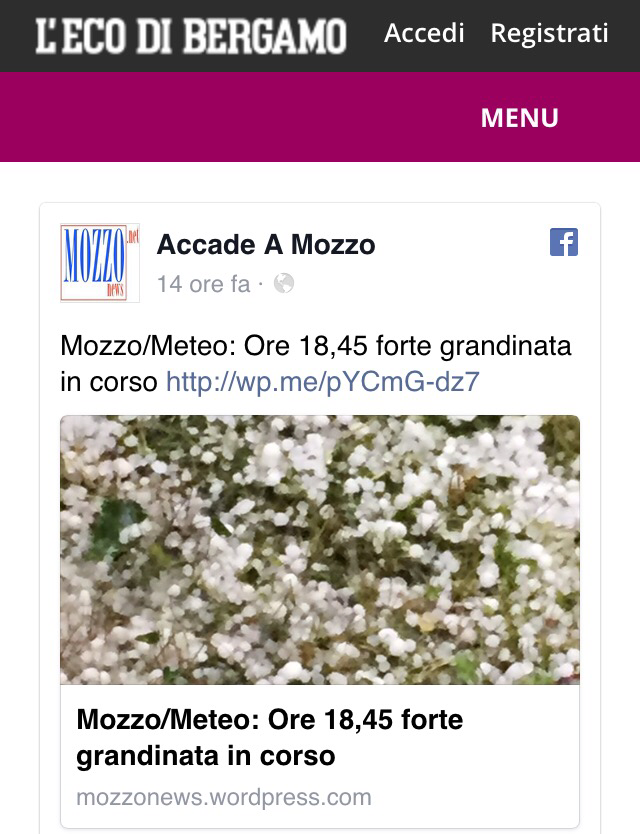Viewport: 640px width, 834px height.
Task: Open Accade A Mozzo page name
Action: point(266,244)
